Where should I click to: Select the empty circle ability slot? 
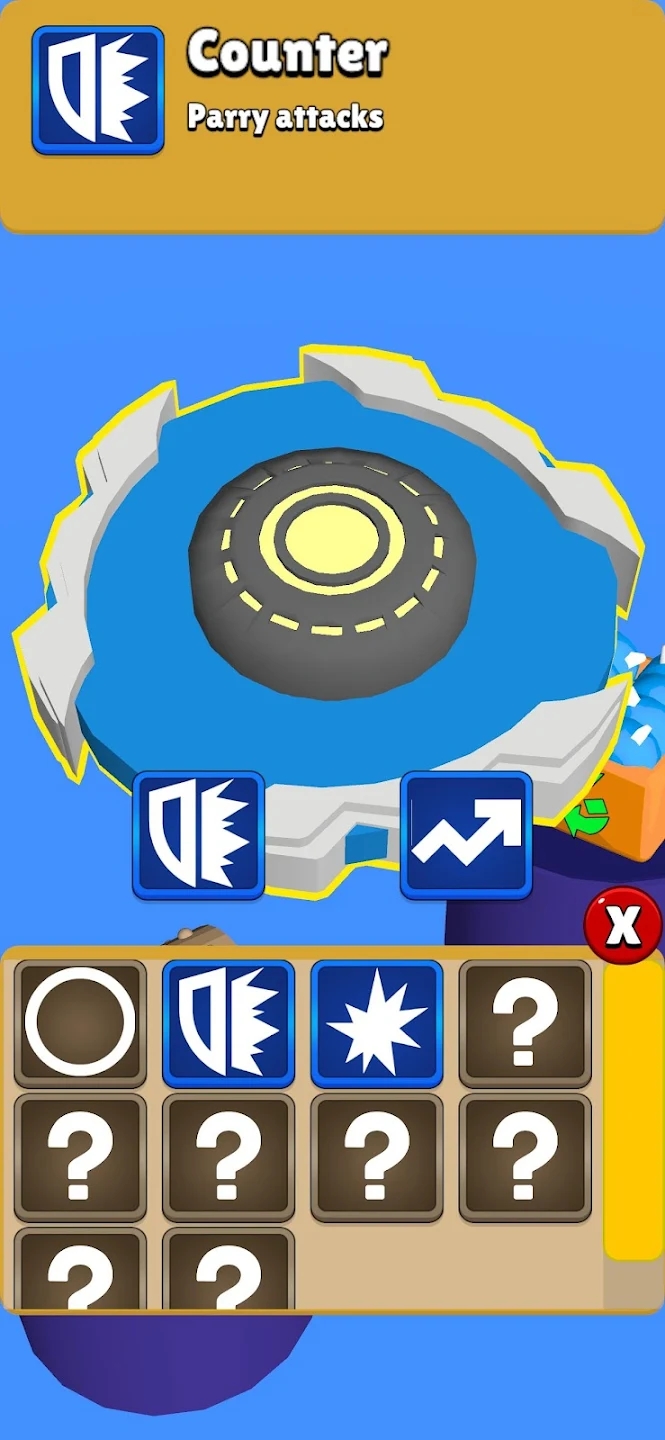click(x=80, y=1023)
